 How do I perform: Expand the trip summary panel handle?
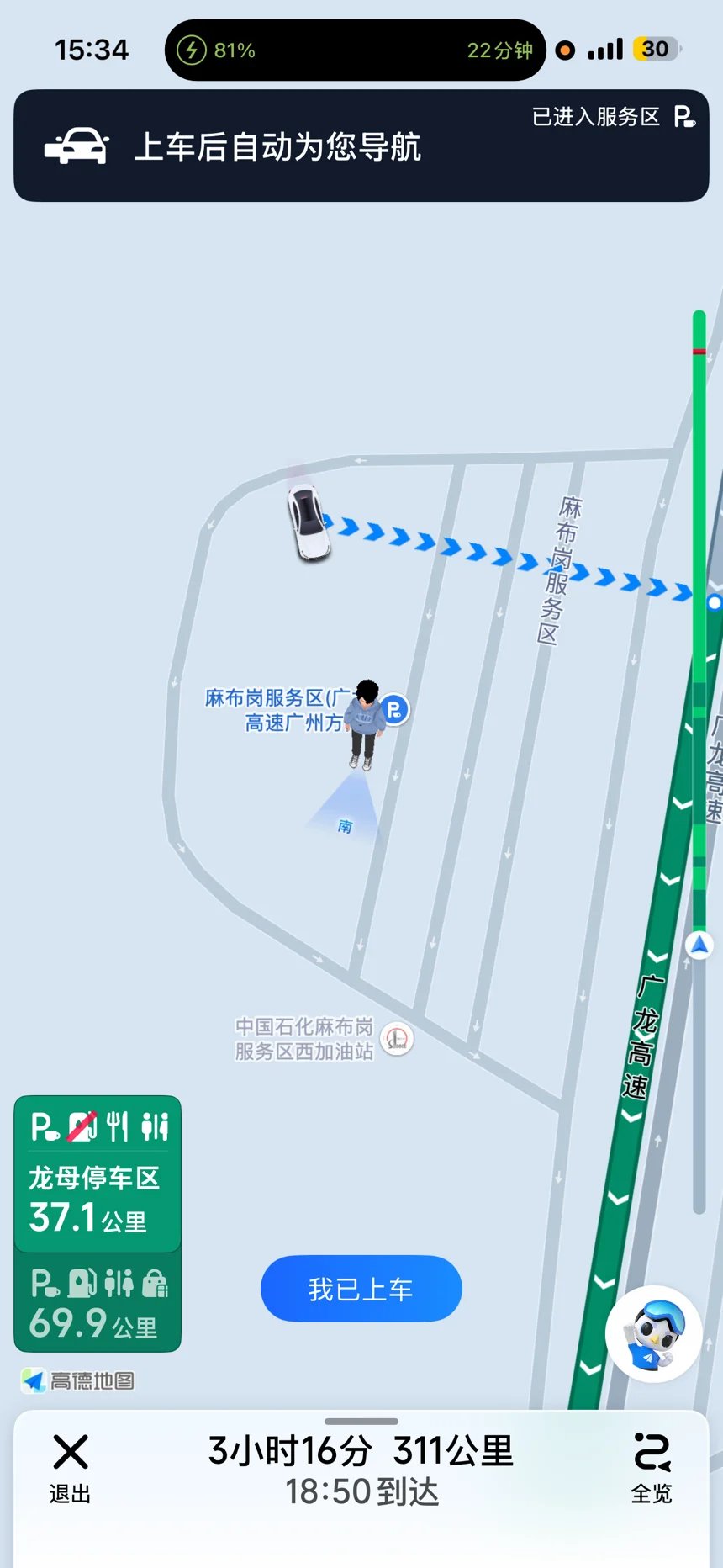(361, 1422)
